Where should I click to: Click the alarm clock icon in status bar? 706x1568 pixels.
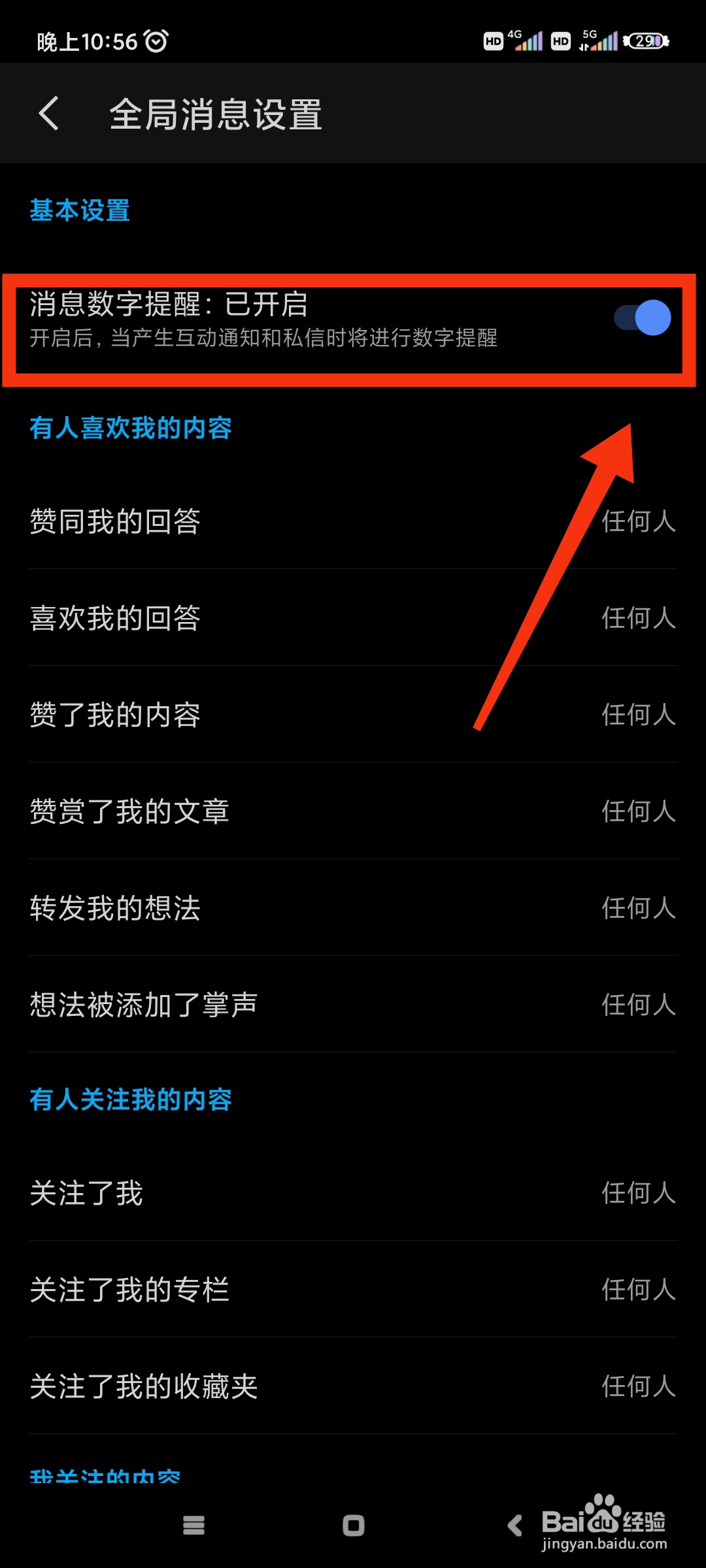pos(156,41)
